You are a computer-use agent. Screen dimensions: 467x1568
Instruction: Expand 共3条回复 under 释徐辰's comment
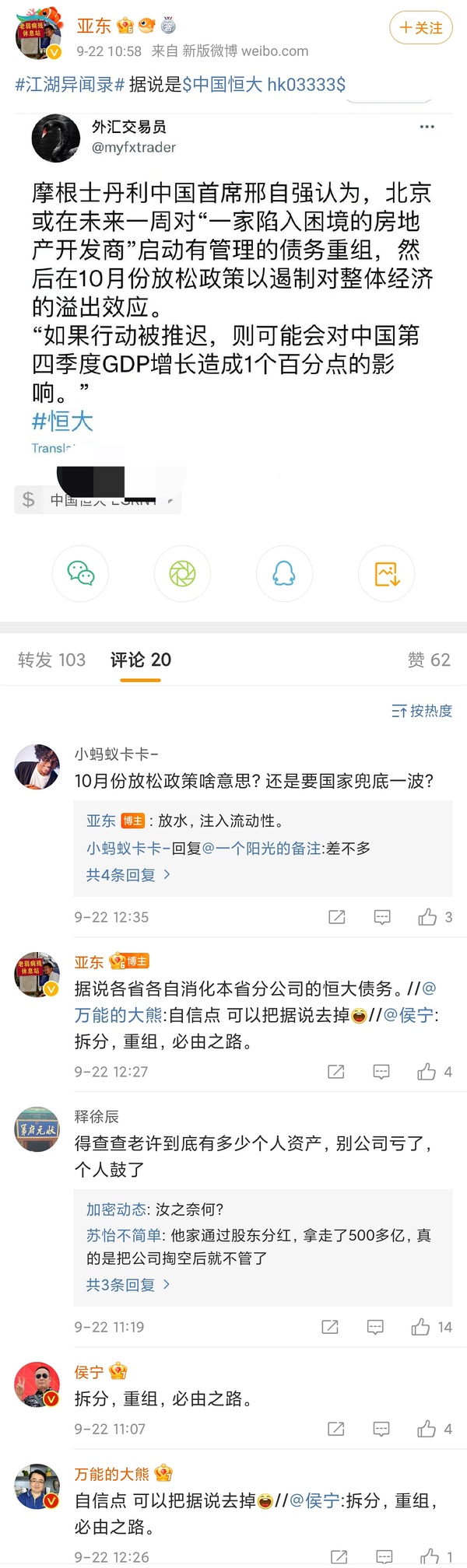point(128,1285)
